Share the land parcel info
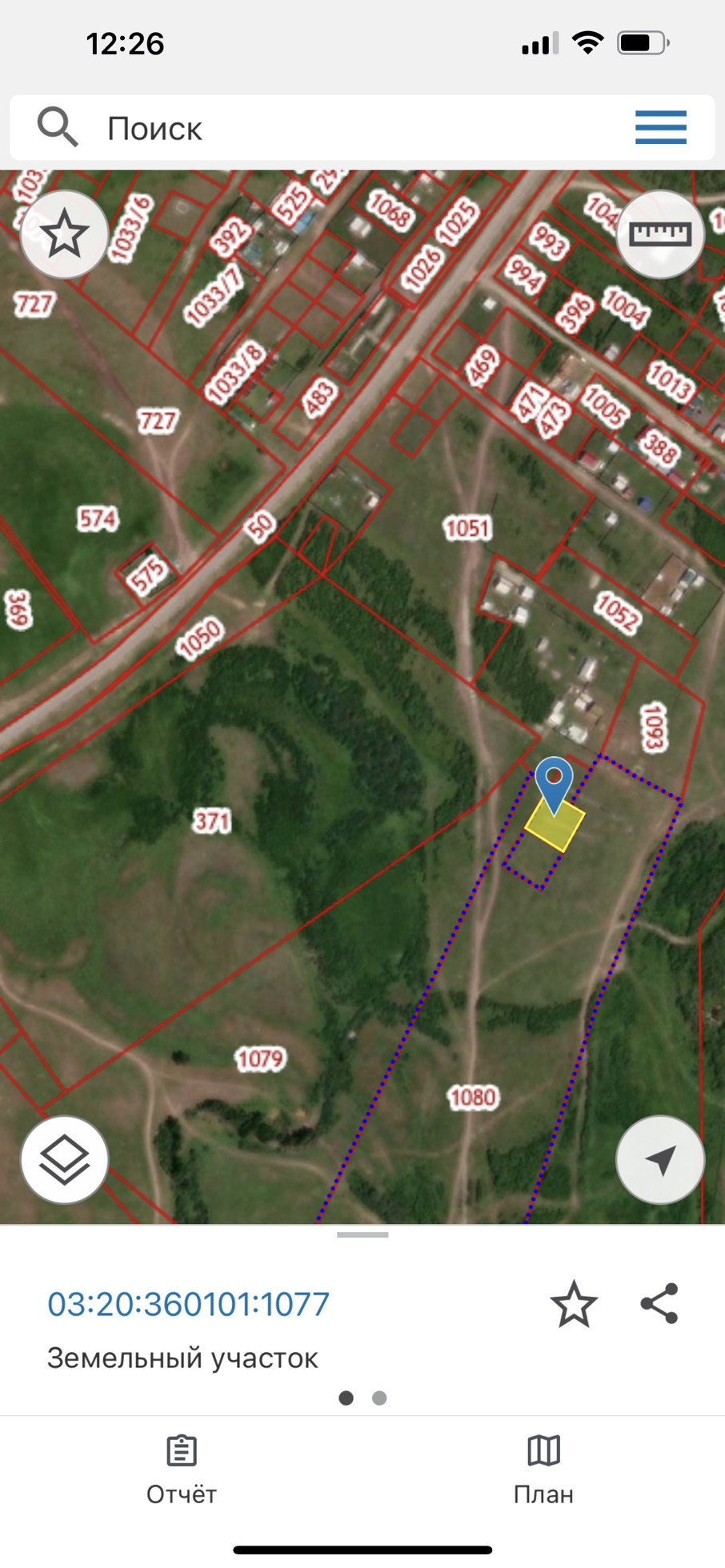Viewport: 725px width, 1568px height. (659, 1304)
